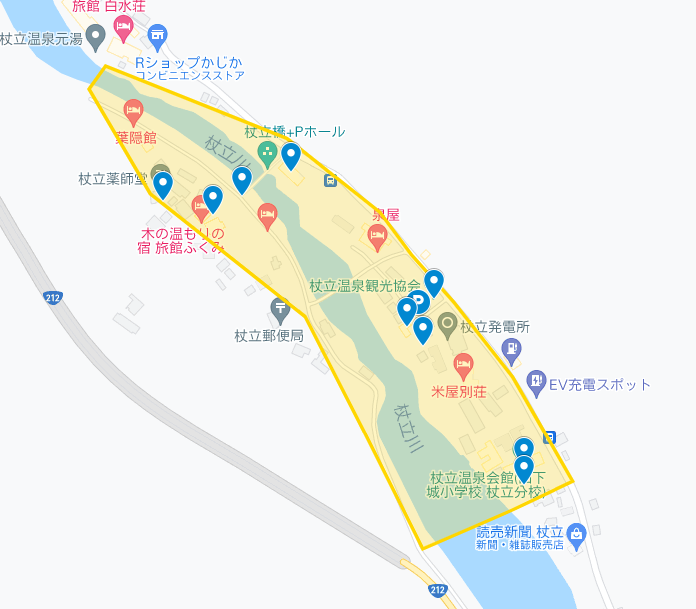This screenshot has width=696, height=609.
Task: Select the 読売新聞 杖立 shop marker
Action: pyautogui.click(x=574, y=535)
